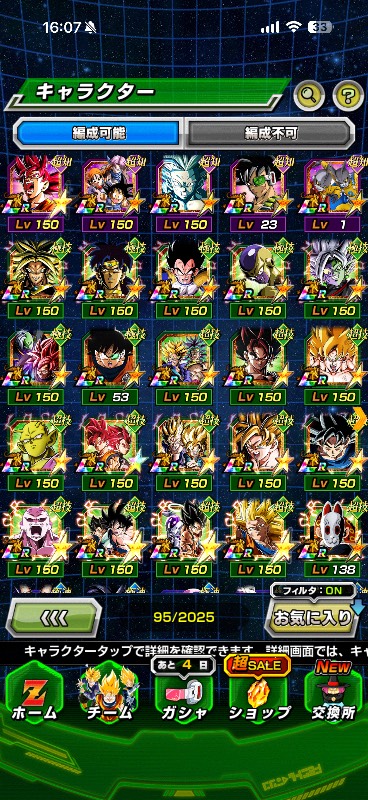
Task: Select the 編成可能 tab
Action: 97,134
